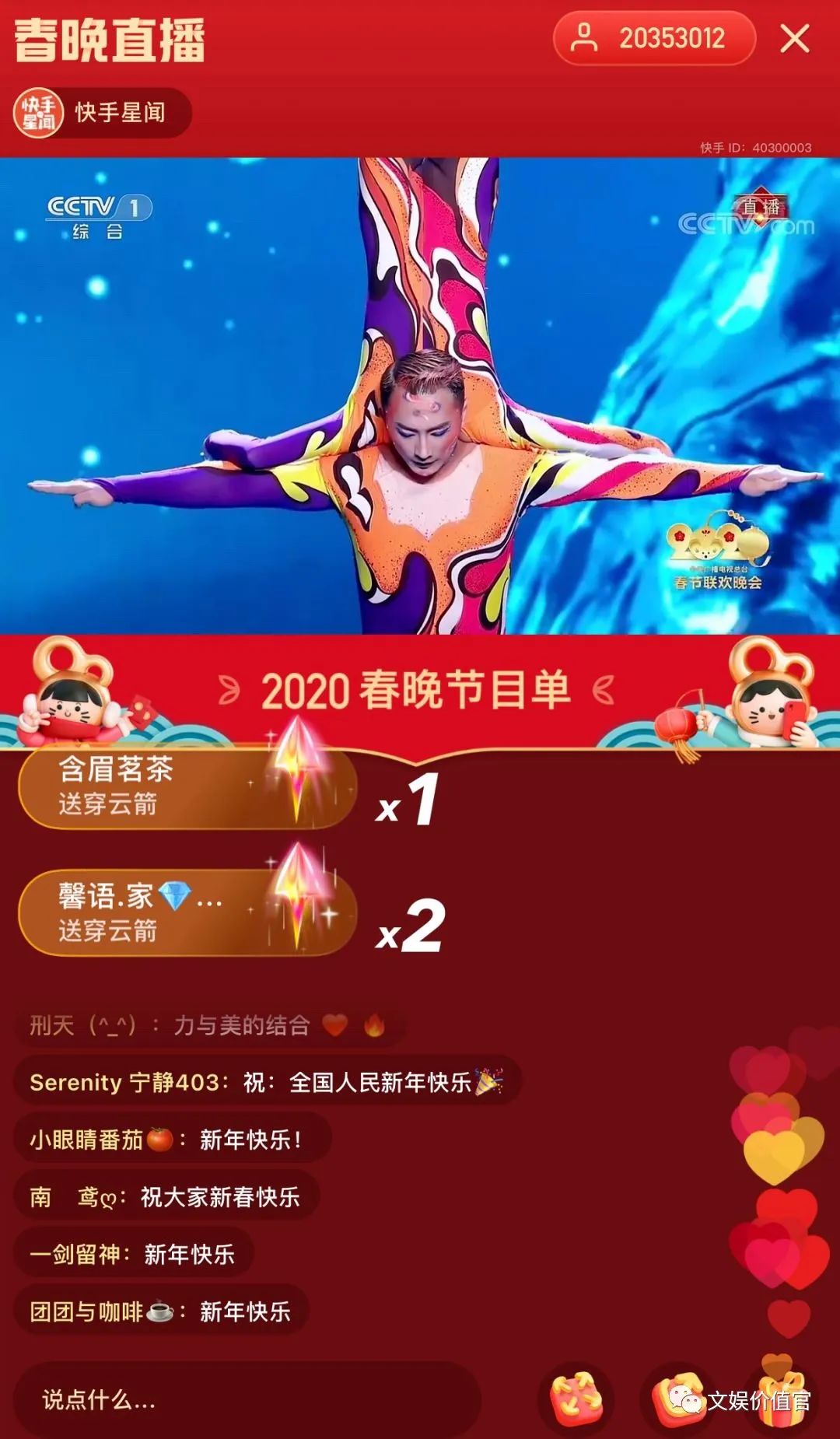Open 馨语.家's gift notification
The image size is (840, 1439).
pos(187,913)
